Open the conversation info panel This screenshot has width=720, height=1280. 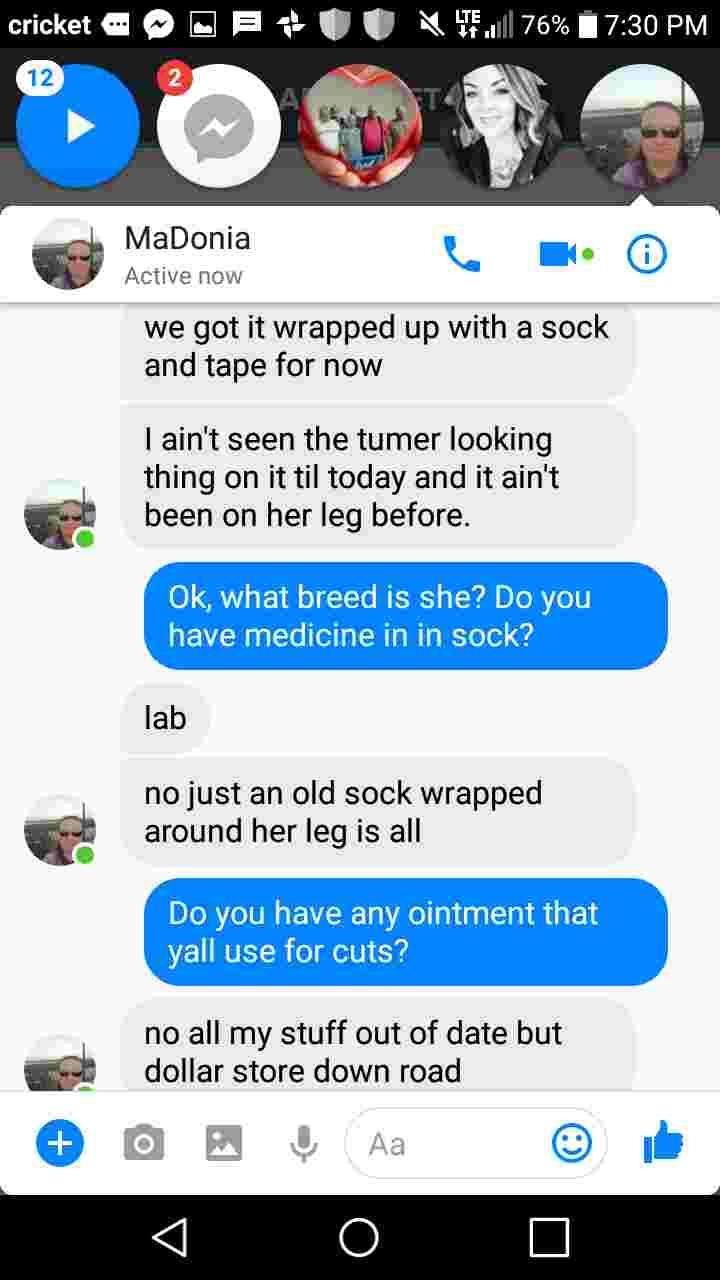[646, 253]
